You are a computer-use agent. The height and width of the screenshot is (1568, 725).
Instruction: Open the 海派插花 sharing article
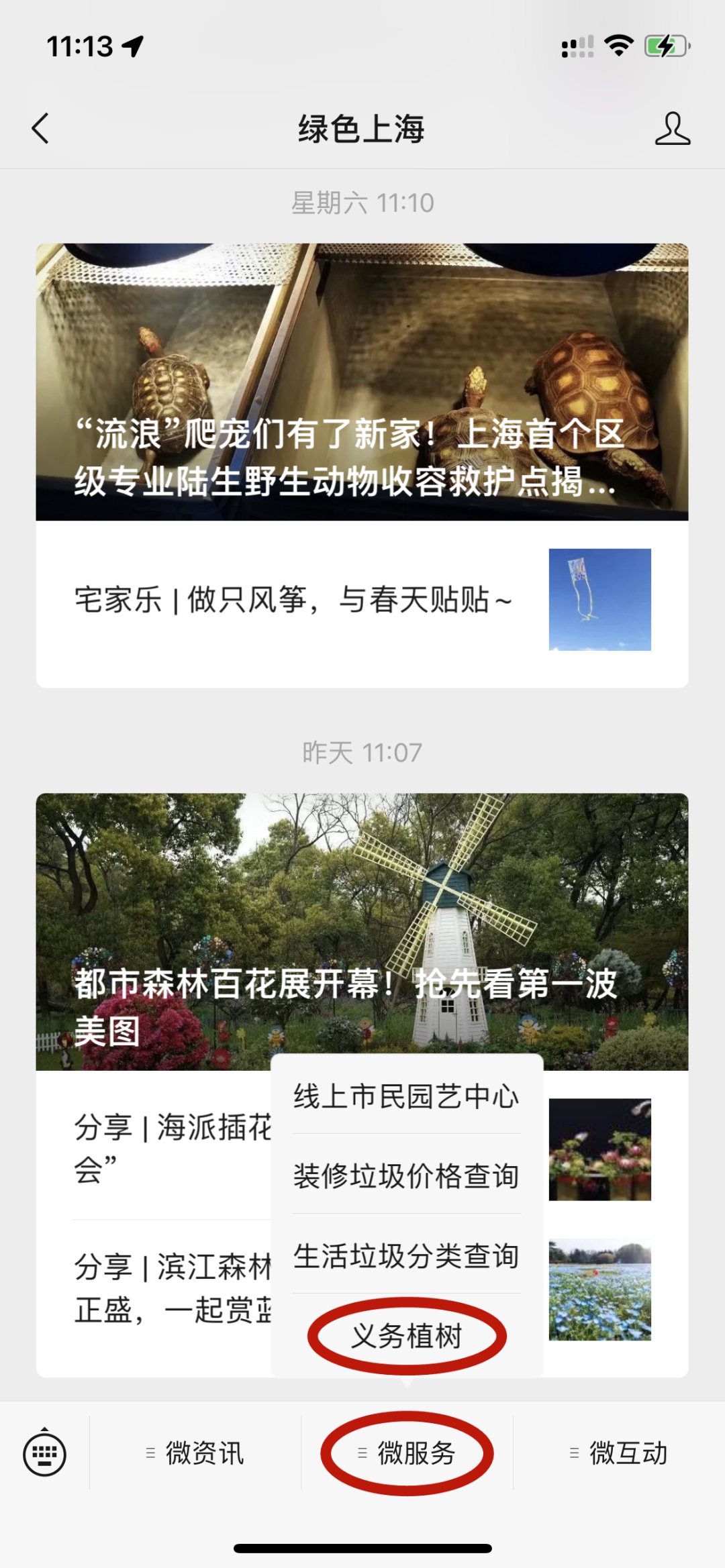168,1149
